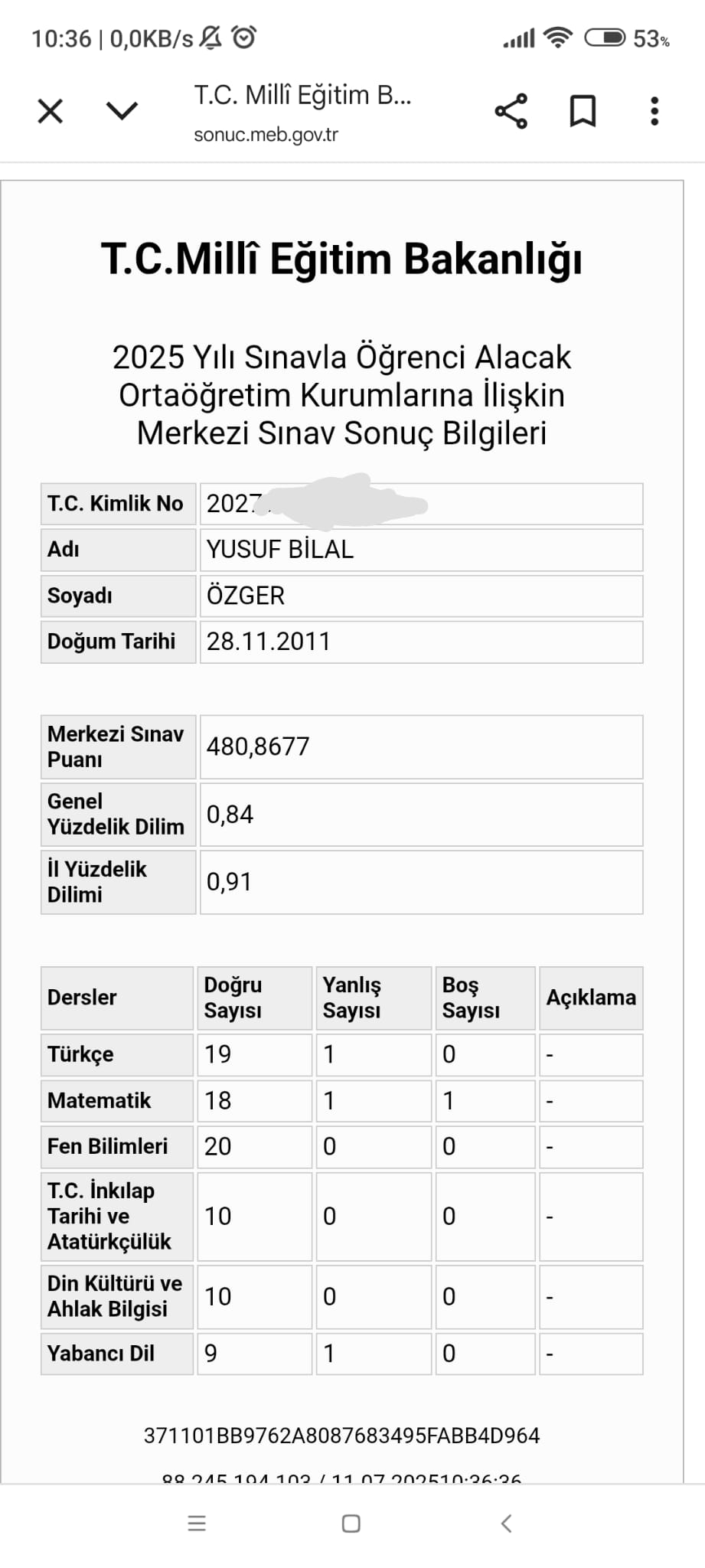Tap the system back arrow
The width and height of the screenshot is (705, 1568).
506,1524
